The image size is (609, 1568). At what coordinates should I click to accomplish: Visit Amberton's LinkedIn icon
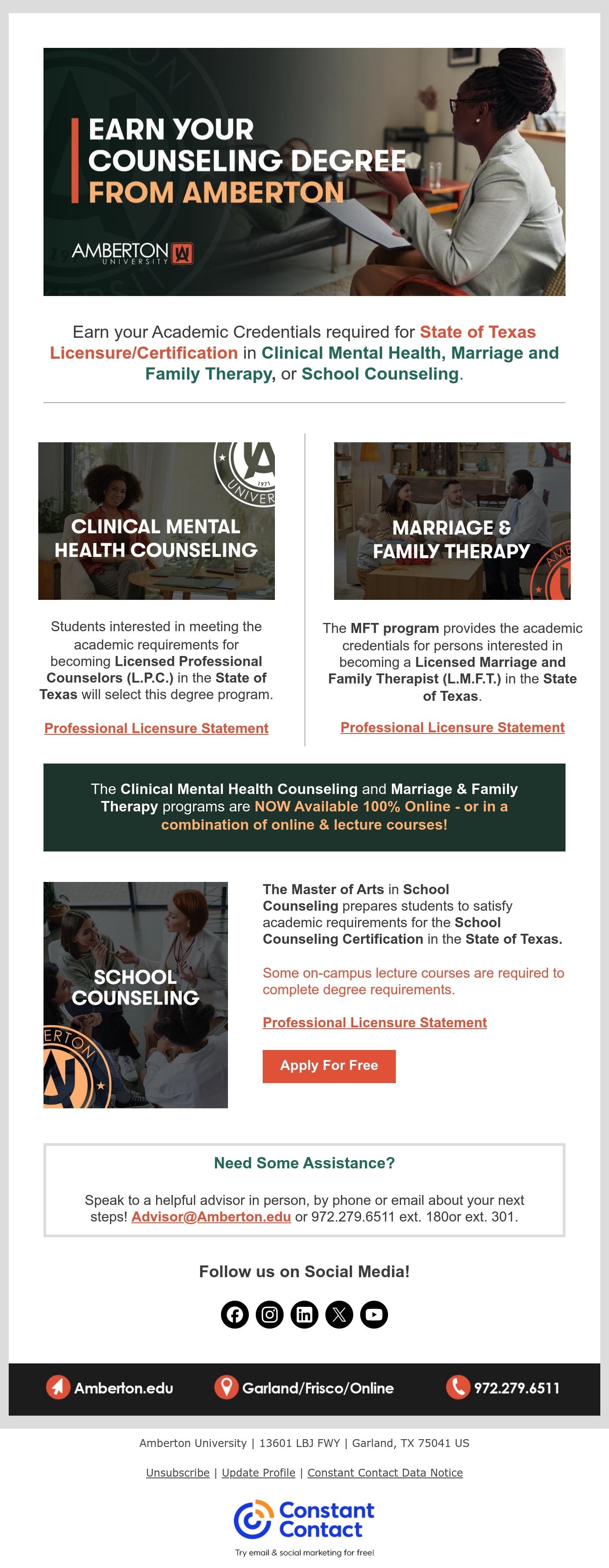click(x=305, y=1315)
